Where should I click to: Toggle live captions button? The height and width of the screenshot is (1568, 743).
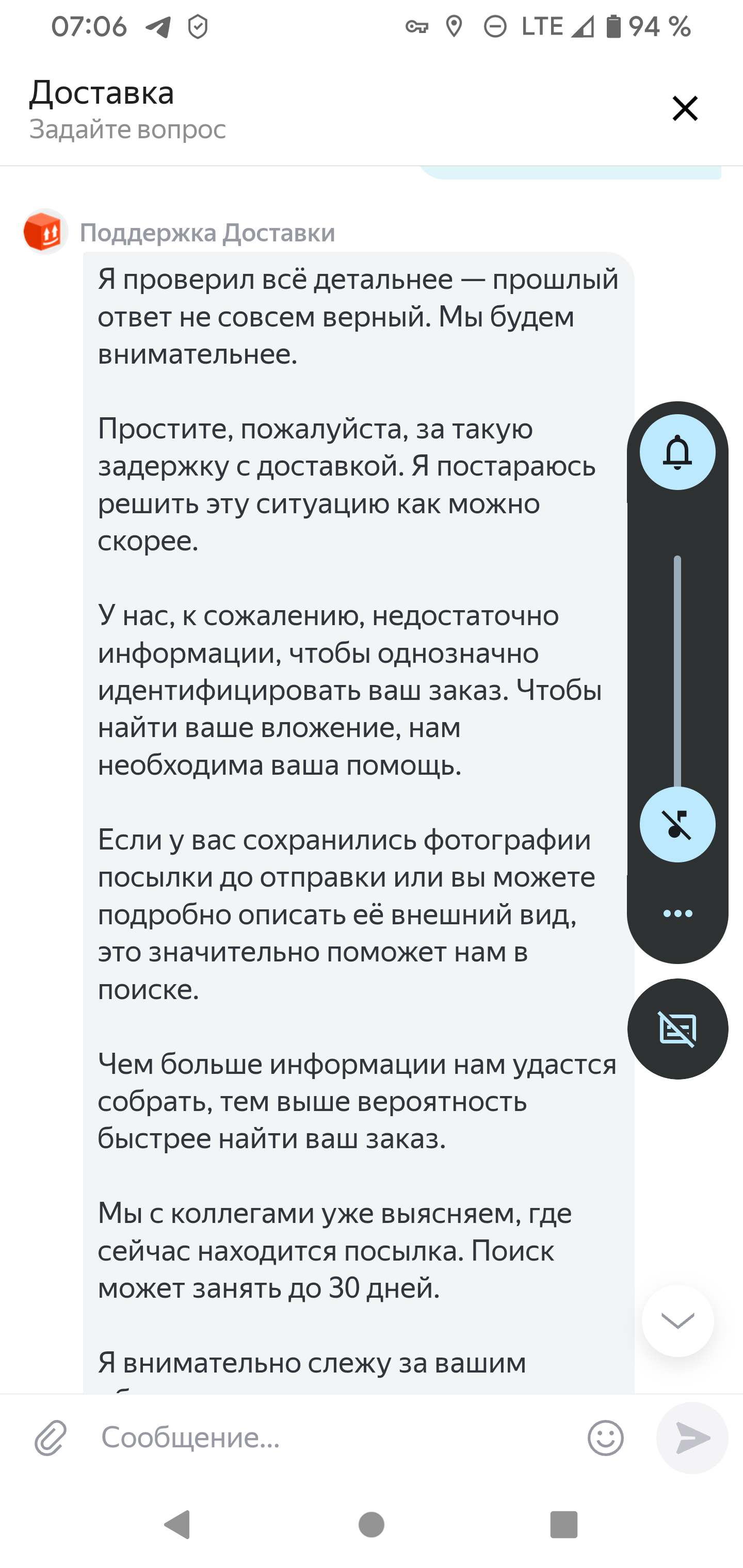[678, 1028]
